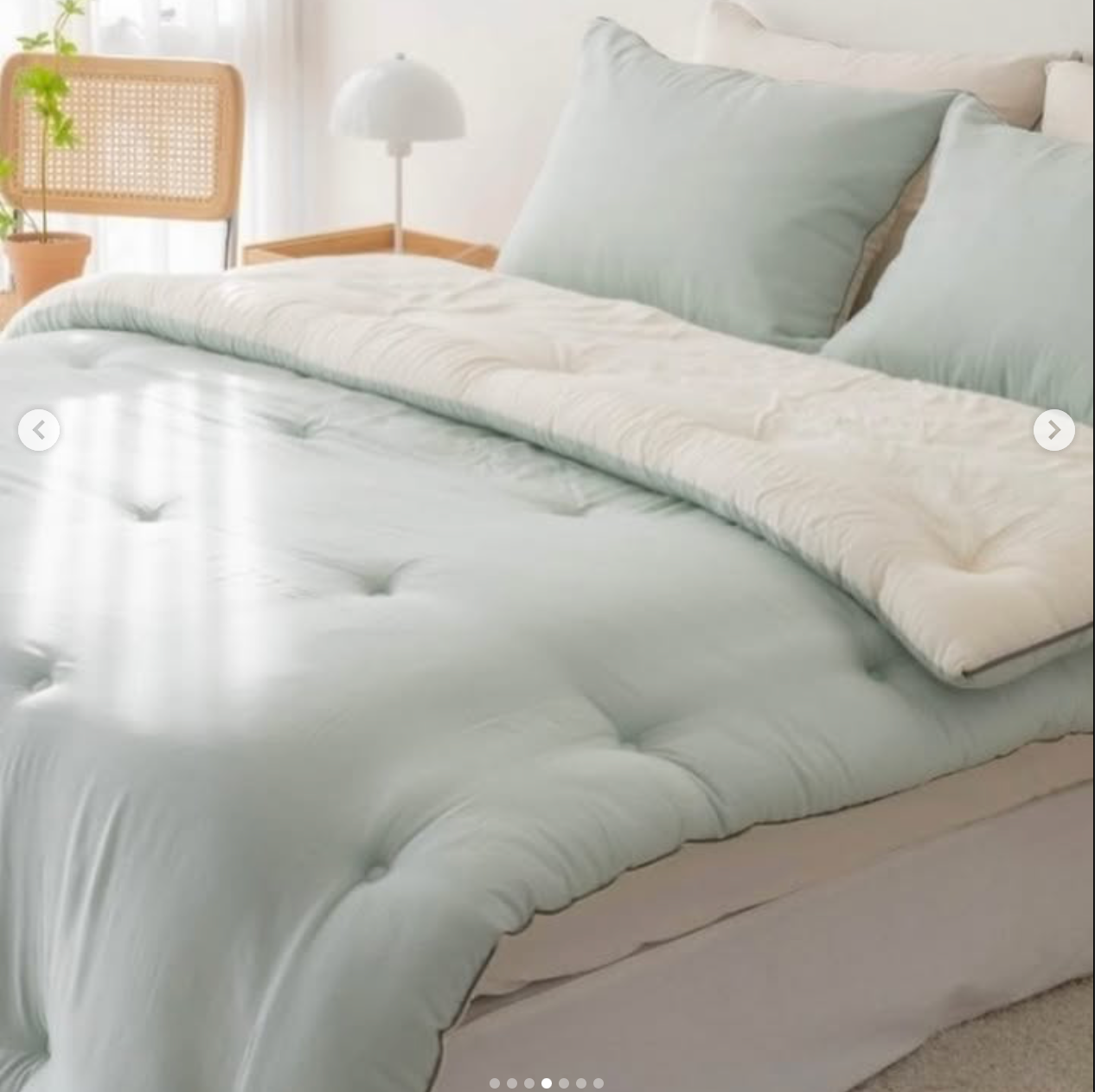Go to the previous carousel photo
Screen dimensions: 1095x1092
[39, 430]
